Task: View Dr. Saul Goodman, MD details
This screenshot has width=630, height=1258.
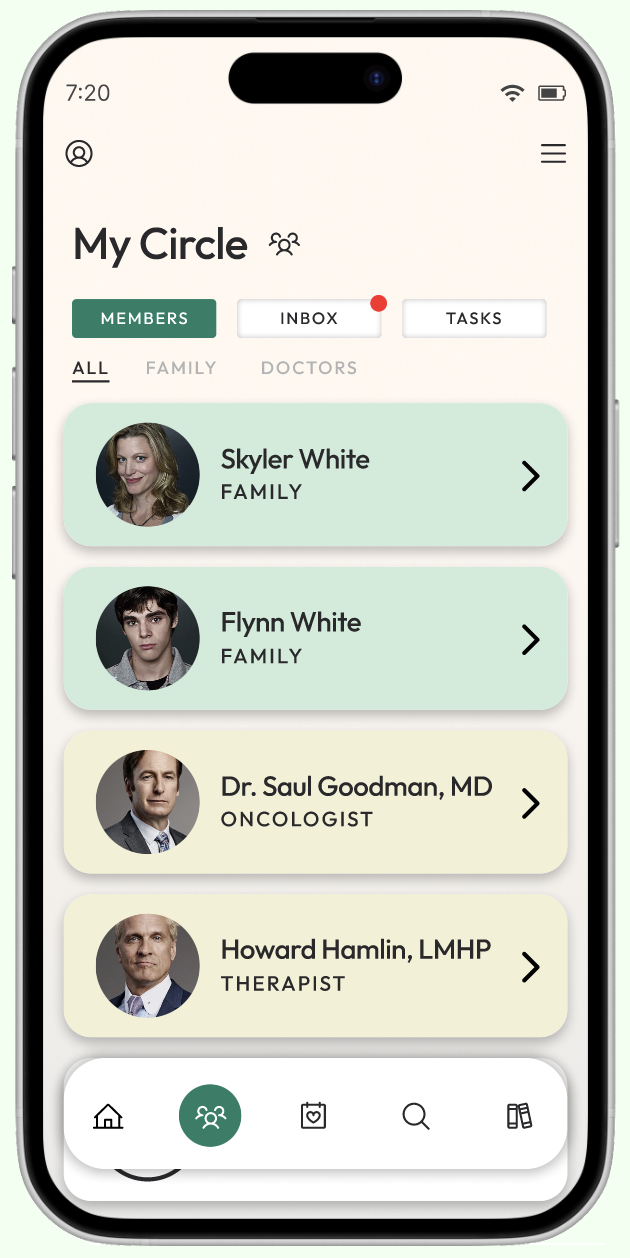Action: pyautogui.click(x=315, y=802)
